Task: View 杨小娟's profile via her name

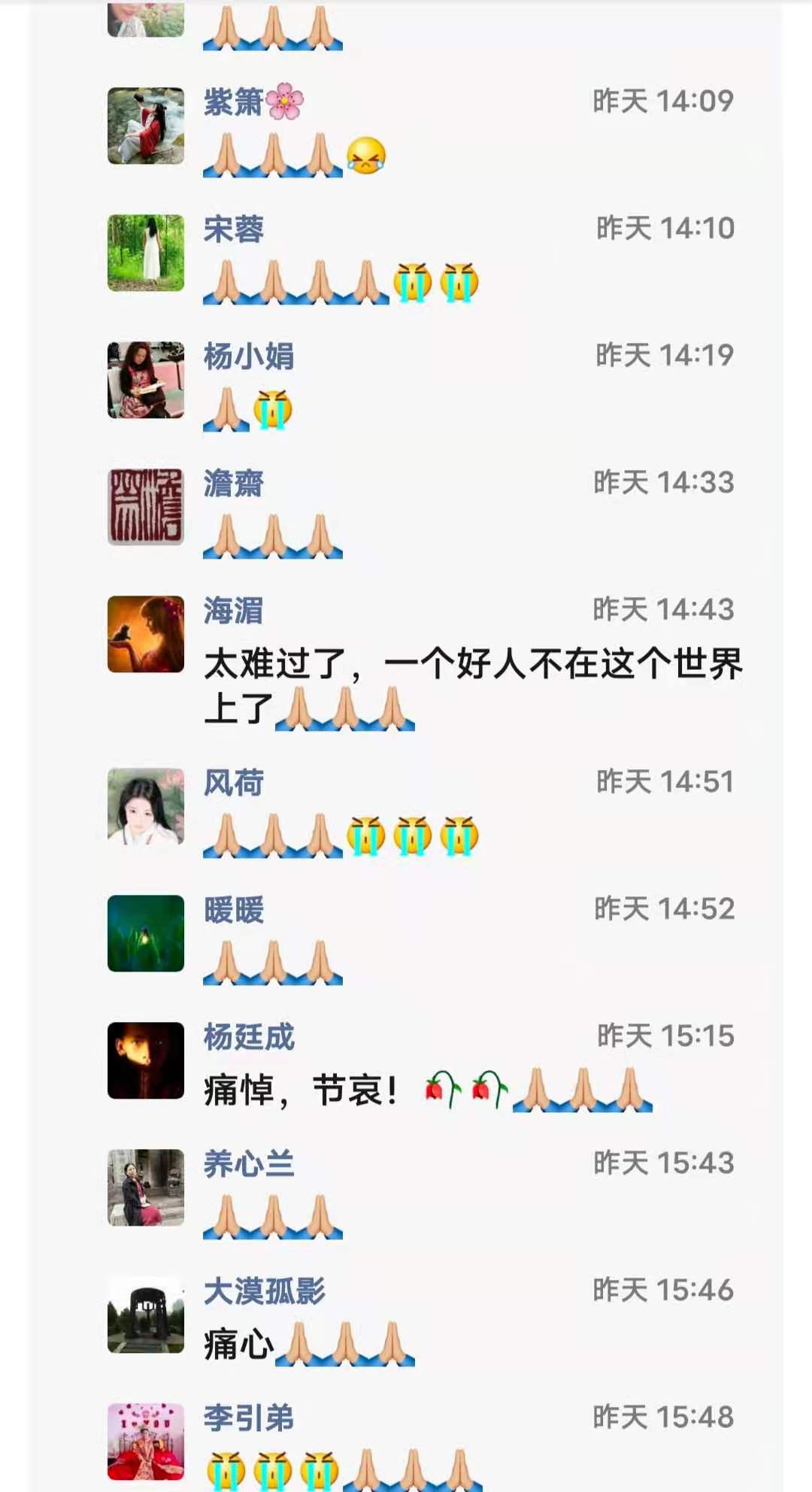Action: point(248,356)
